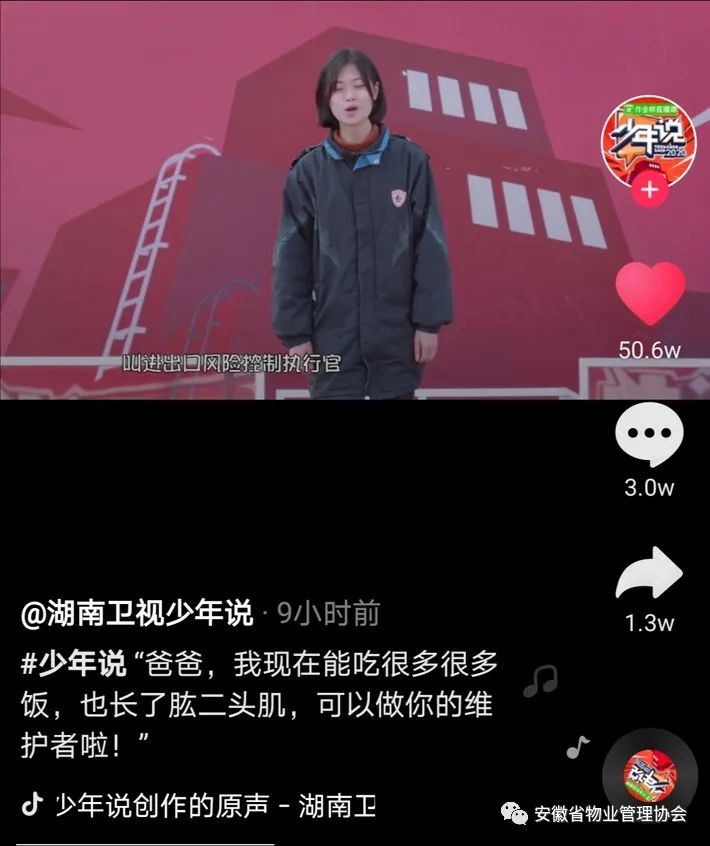Open the #少年说 hashtag
The height and width of the screenshot is (846, 710).
point(73,664)
